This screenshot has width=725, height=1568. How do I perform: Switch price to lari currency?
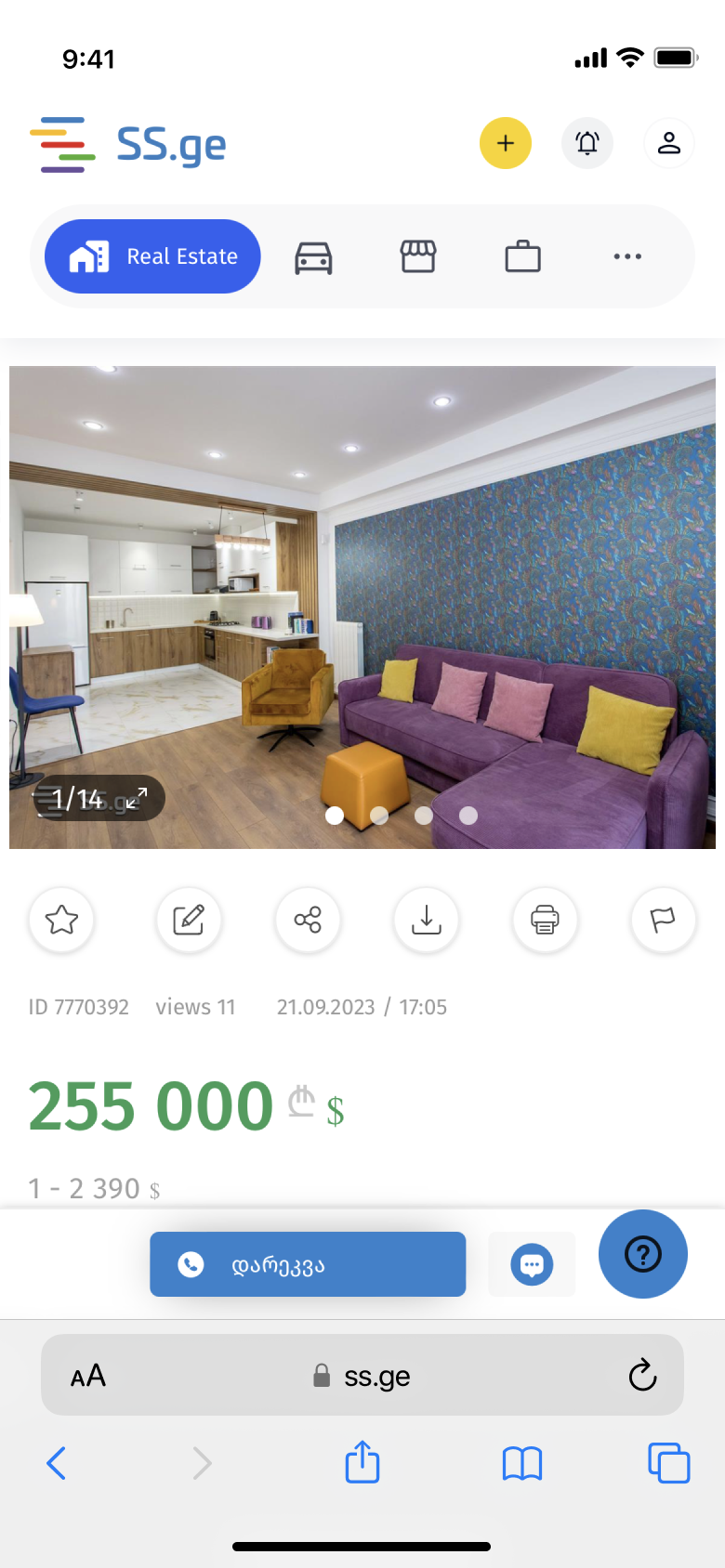click(301, 1103)
